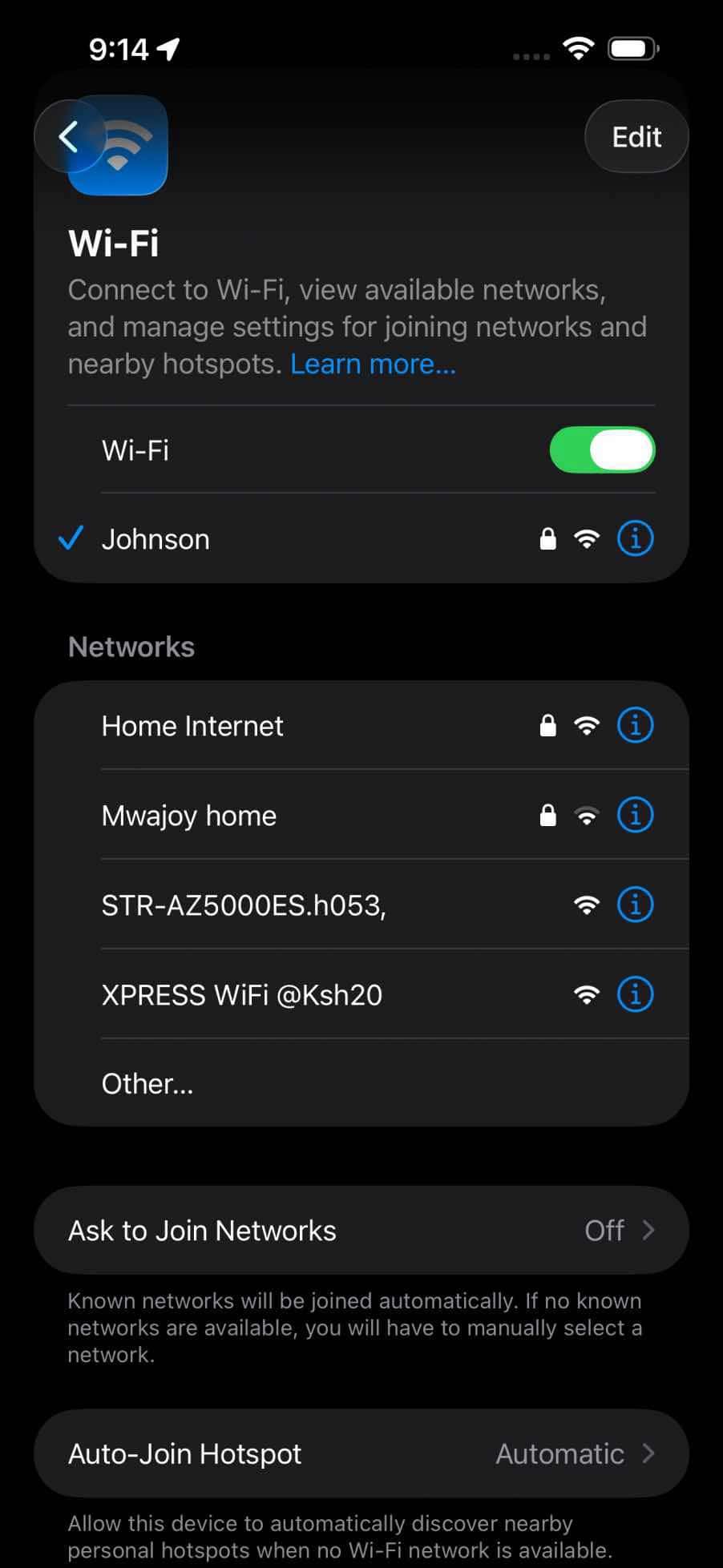Click the lock icon beside Mwajoy home
723x1568 pixels.
[548, 815]
